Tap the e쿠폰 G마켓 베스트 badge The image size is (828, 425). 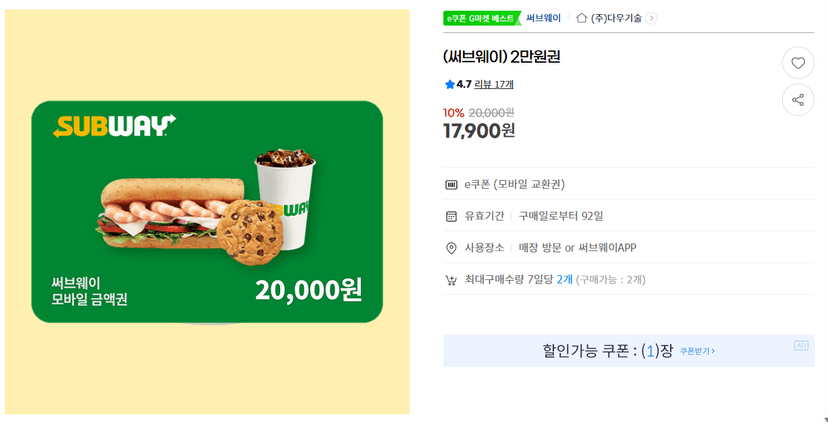coord(482,18)
